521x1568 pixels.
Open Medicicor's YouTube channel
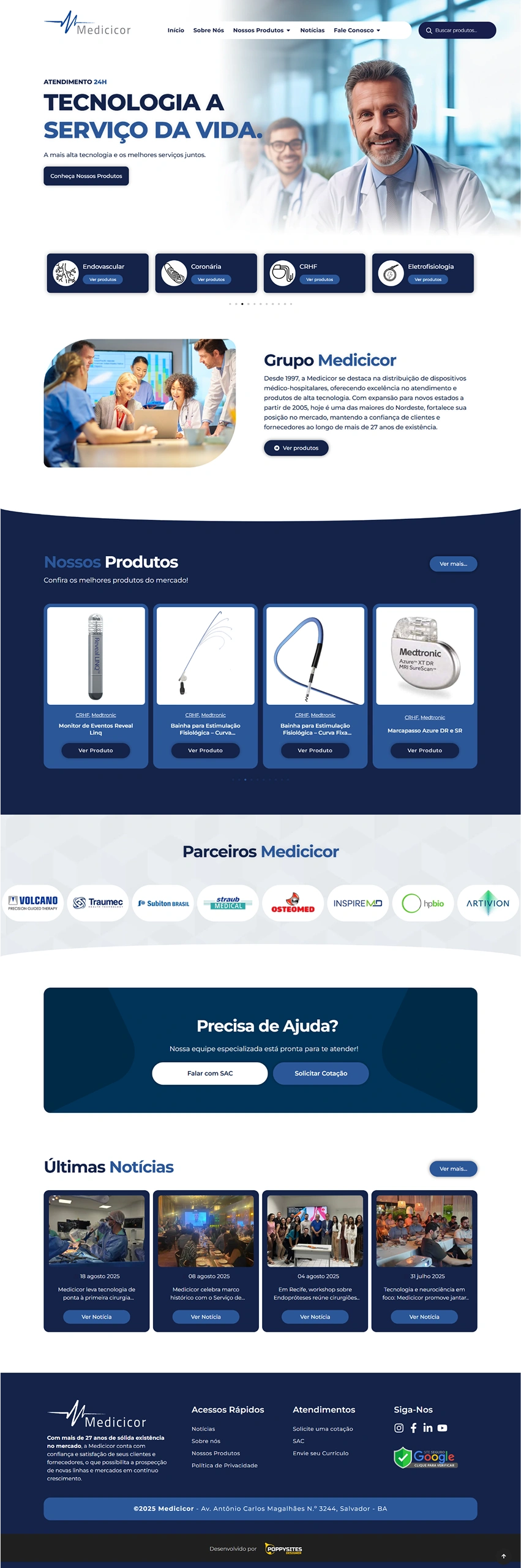coord(442,1428)
